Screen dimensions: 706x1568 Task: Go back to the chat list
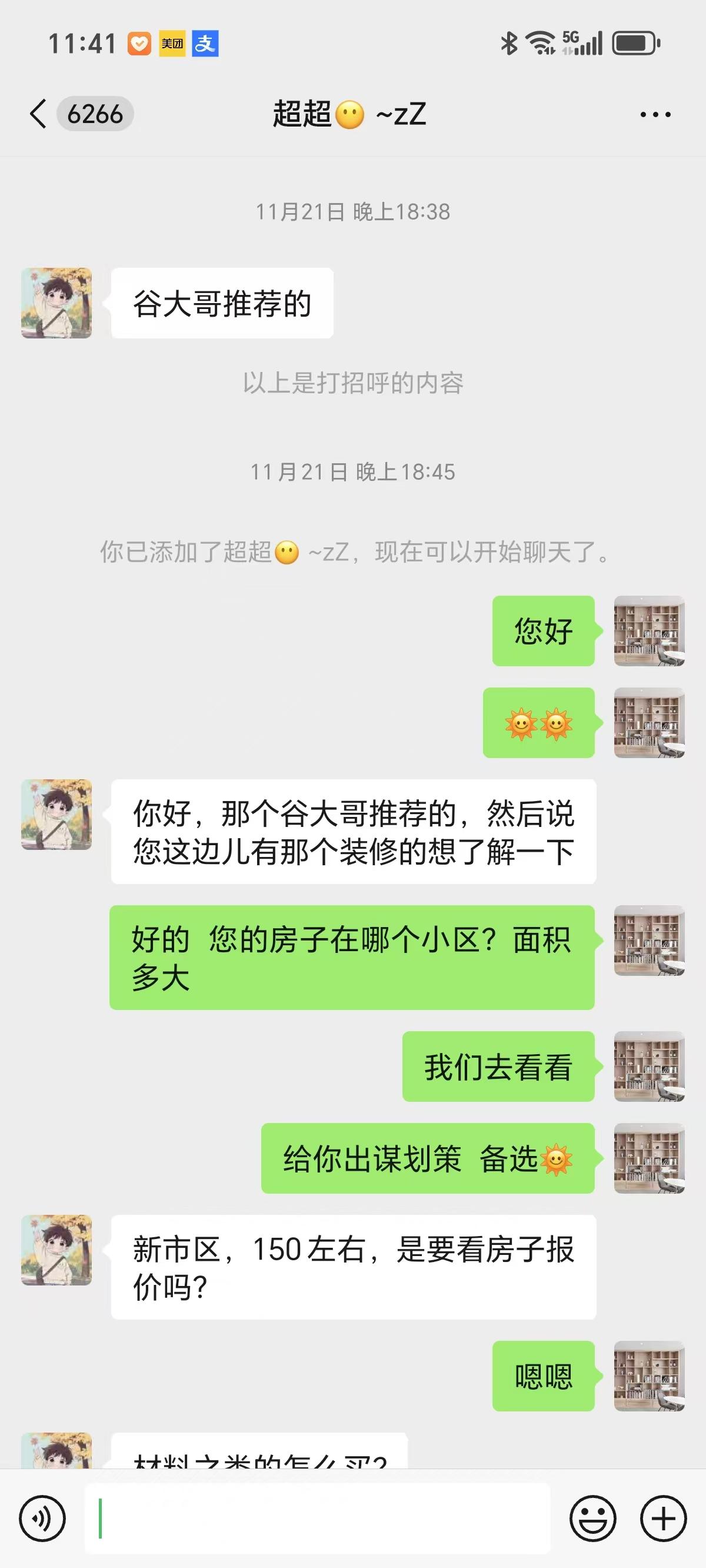pos(38,114)
